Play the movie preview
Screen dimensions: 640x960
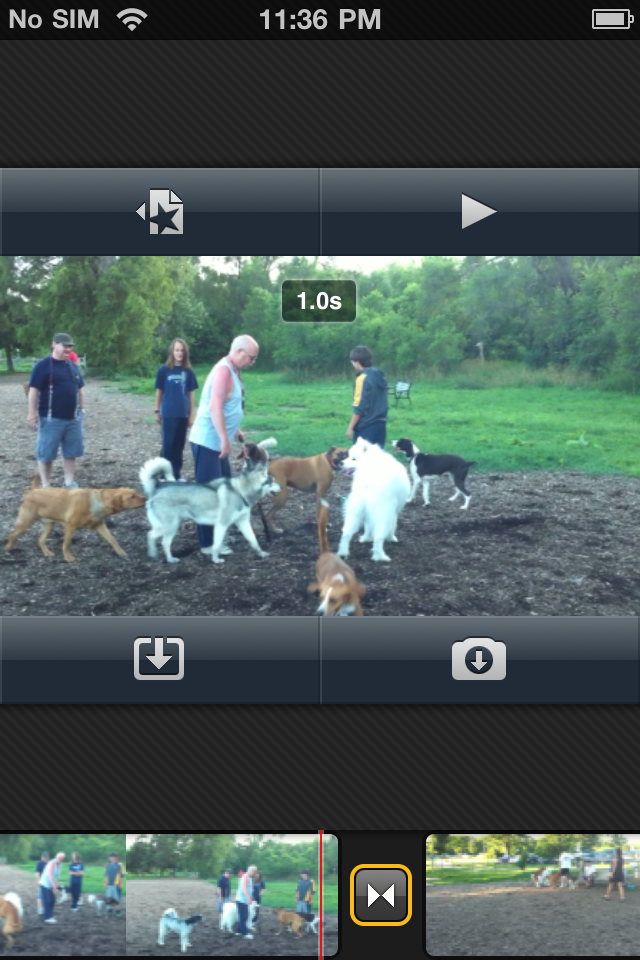[478, 212]
